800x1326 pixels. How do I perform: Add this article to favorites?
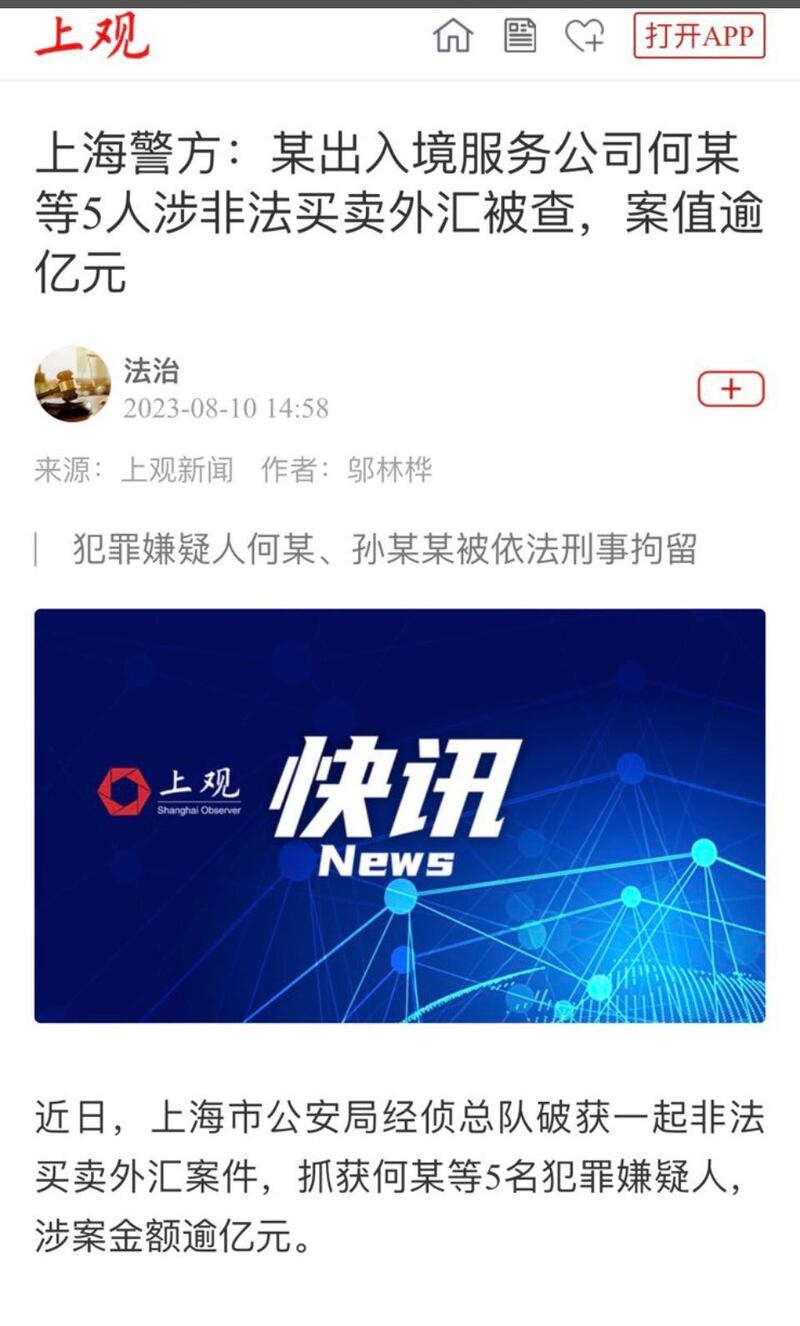585,38
